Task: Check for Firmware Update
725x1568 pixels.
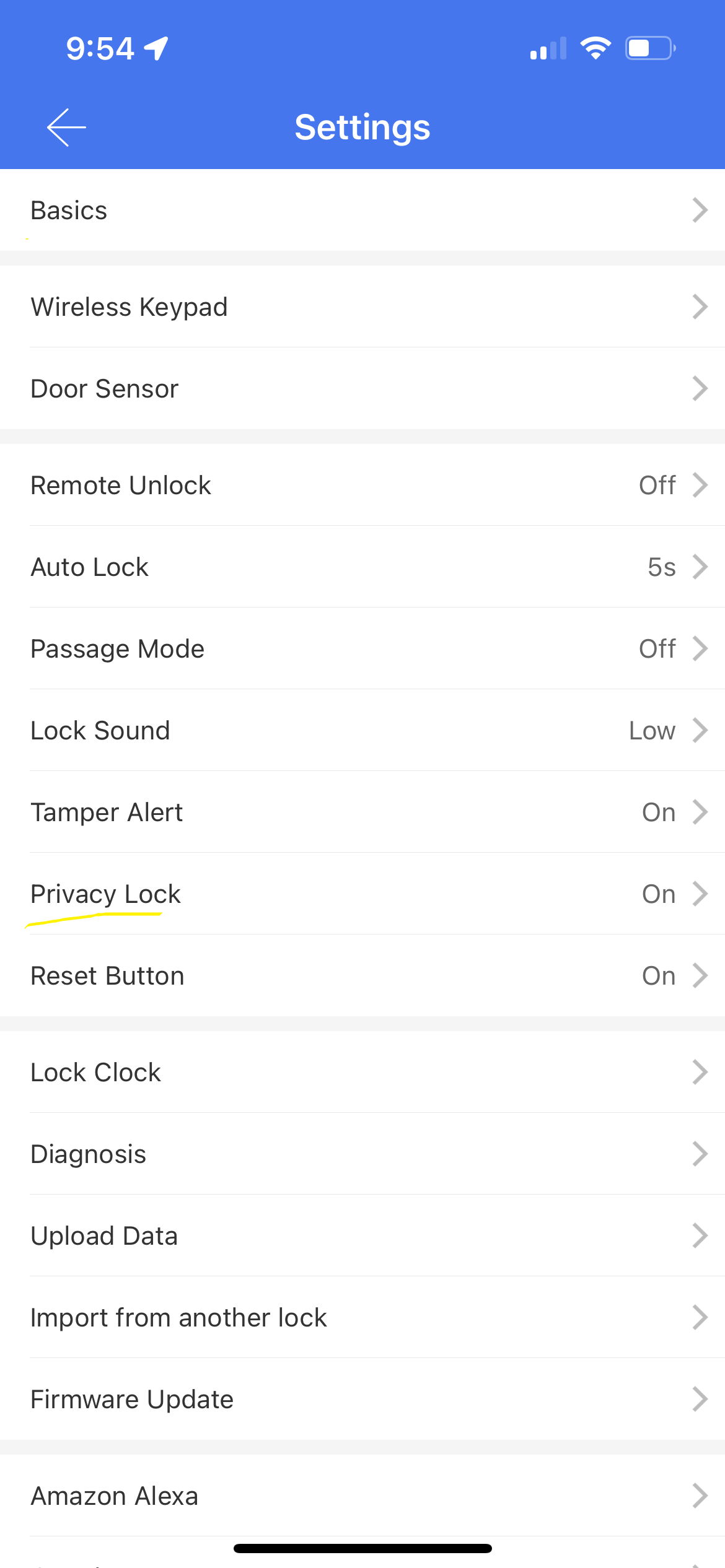Action: coord(362,1399)
